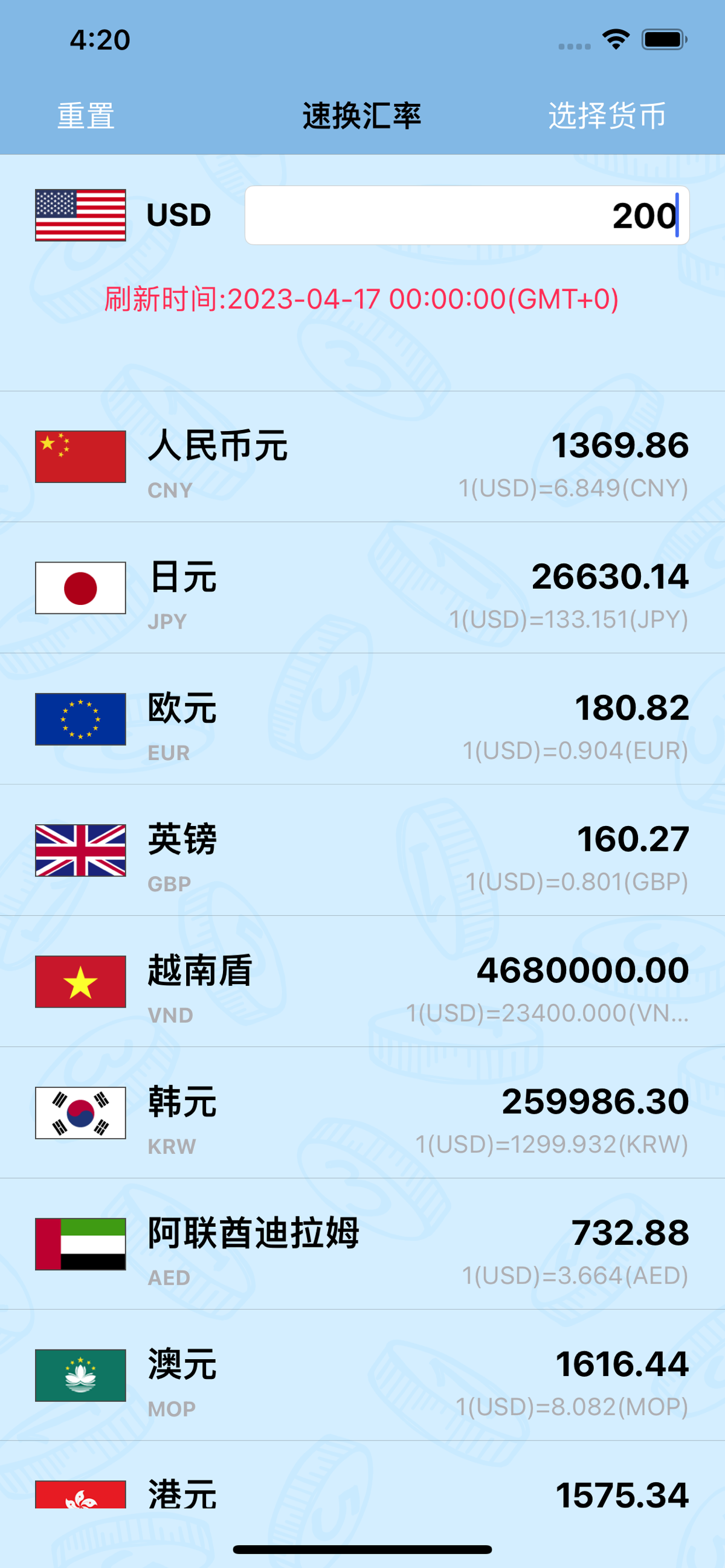
Task: Click the refresh time label
Action: coord(362,299)
